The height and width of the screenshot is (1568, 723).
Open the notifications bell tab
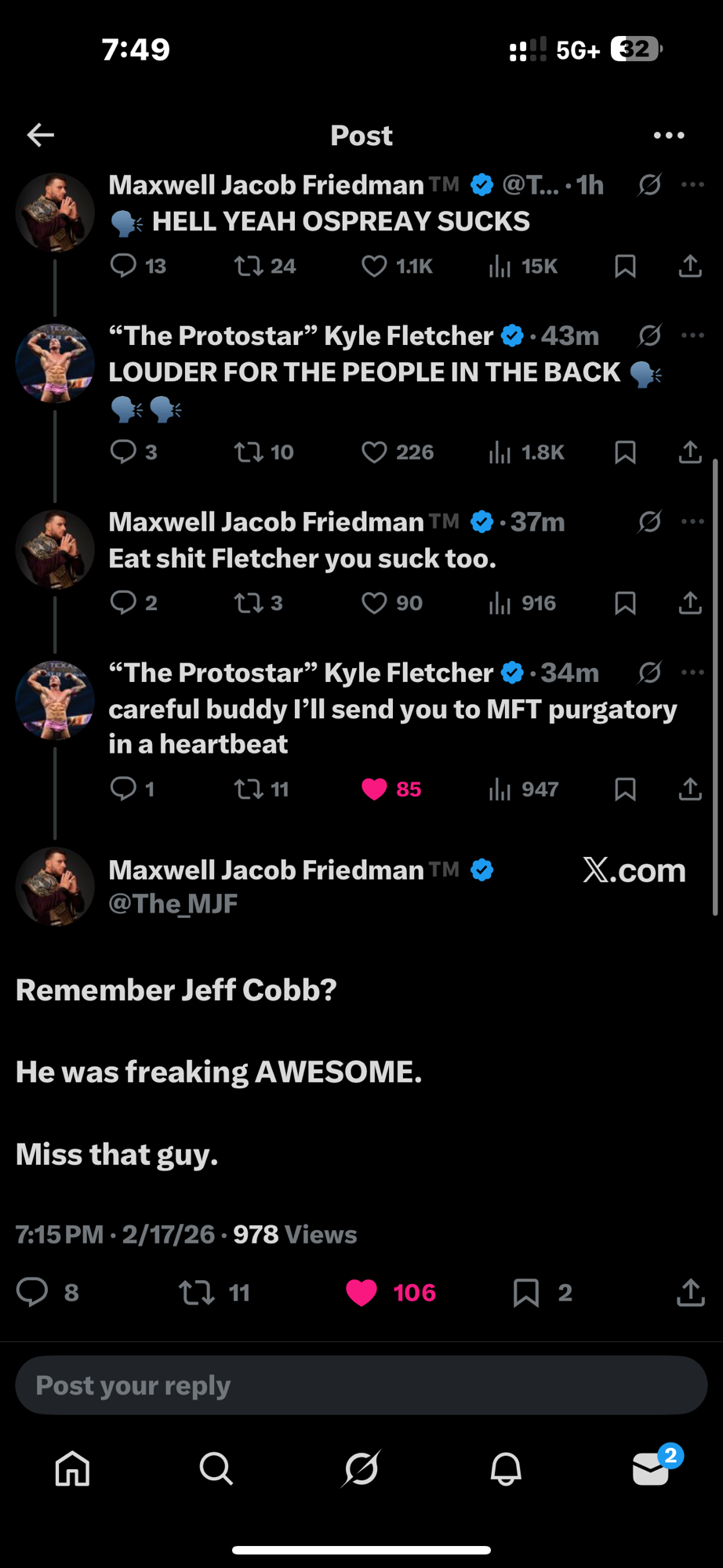pos(506,1468)
